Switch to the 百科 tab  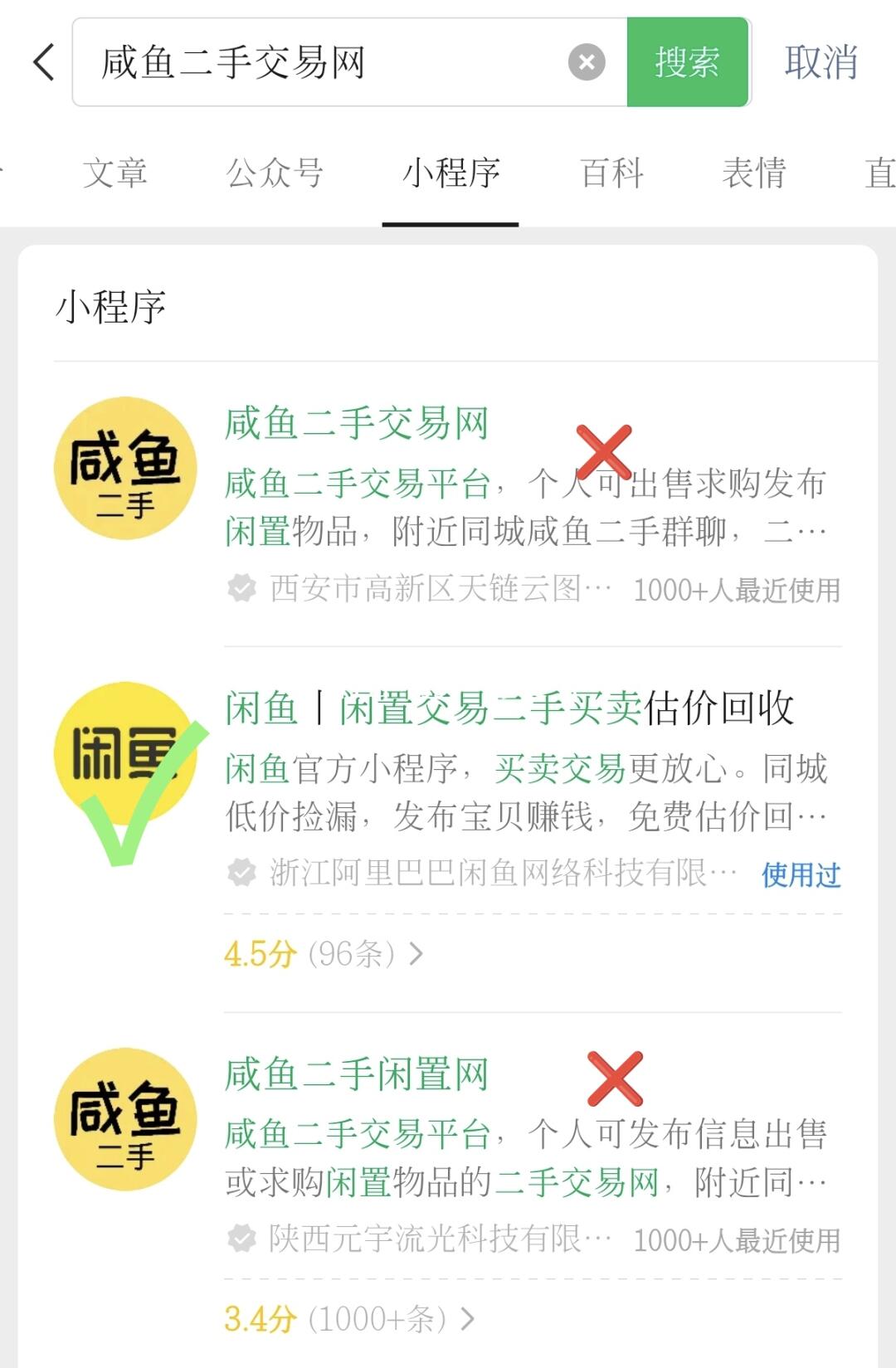click(x=611, y=174)
